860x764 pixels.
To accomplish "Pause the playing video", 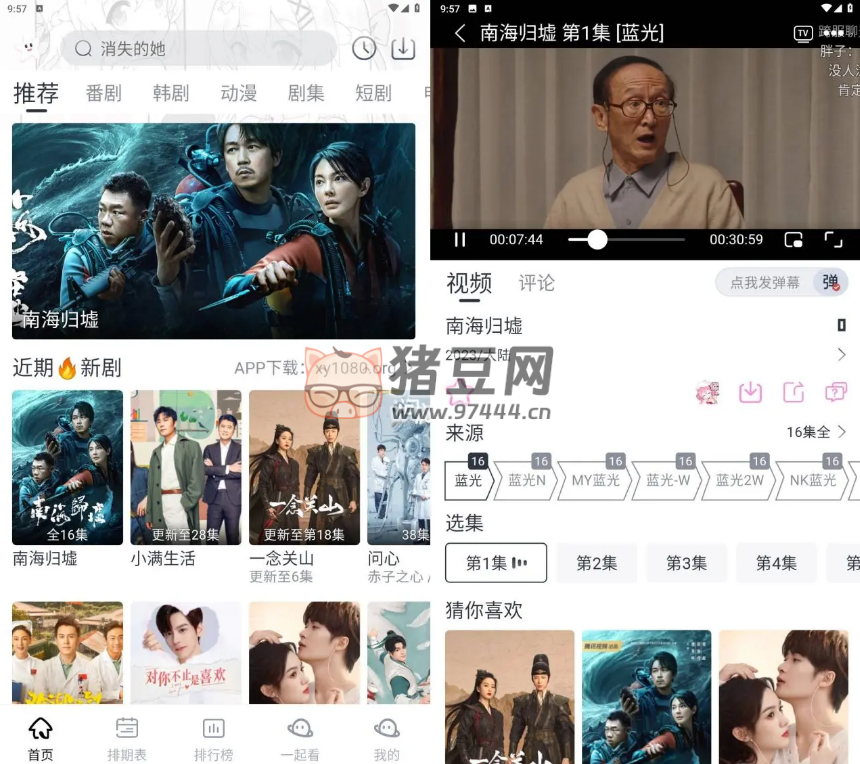I will [x=460, y=239].
